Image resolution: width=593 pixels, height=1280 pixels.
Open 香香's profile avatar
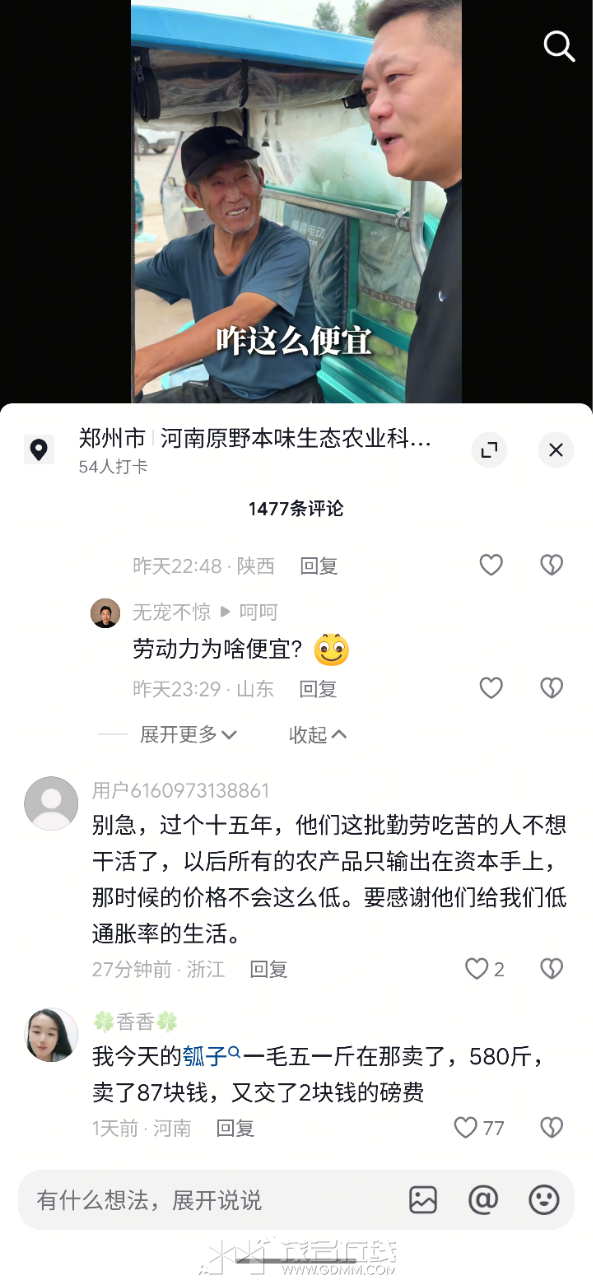pos(51,1035)
